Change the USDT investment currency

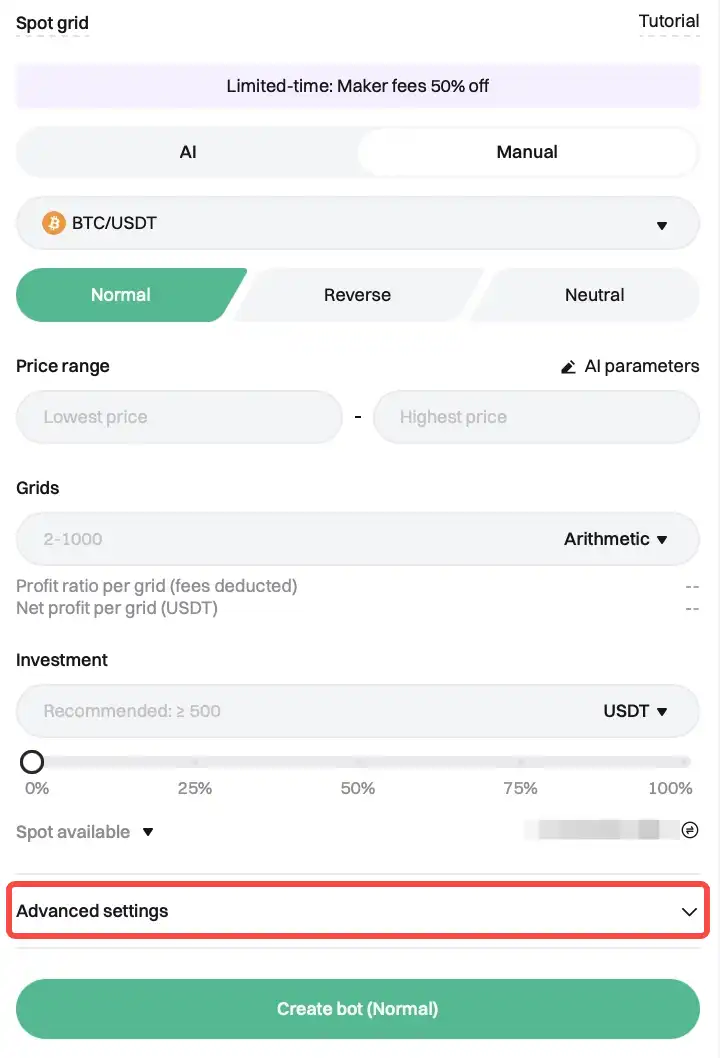coord(635,711)
